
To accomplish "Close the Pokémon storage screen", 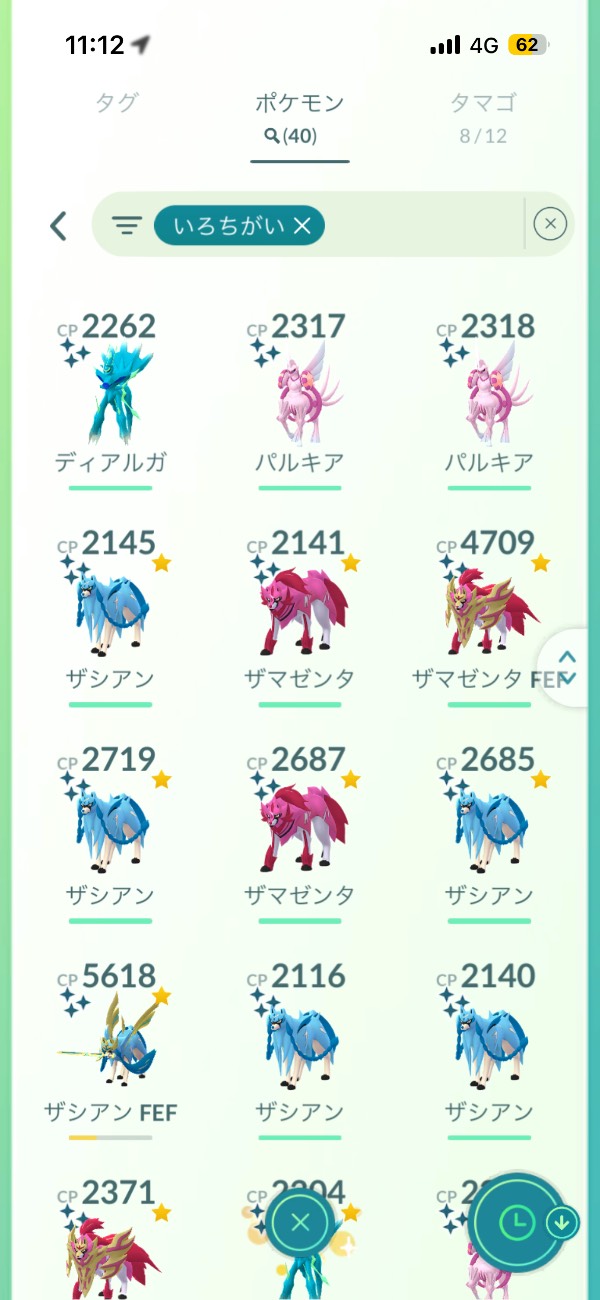I will coord(301,1222).
